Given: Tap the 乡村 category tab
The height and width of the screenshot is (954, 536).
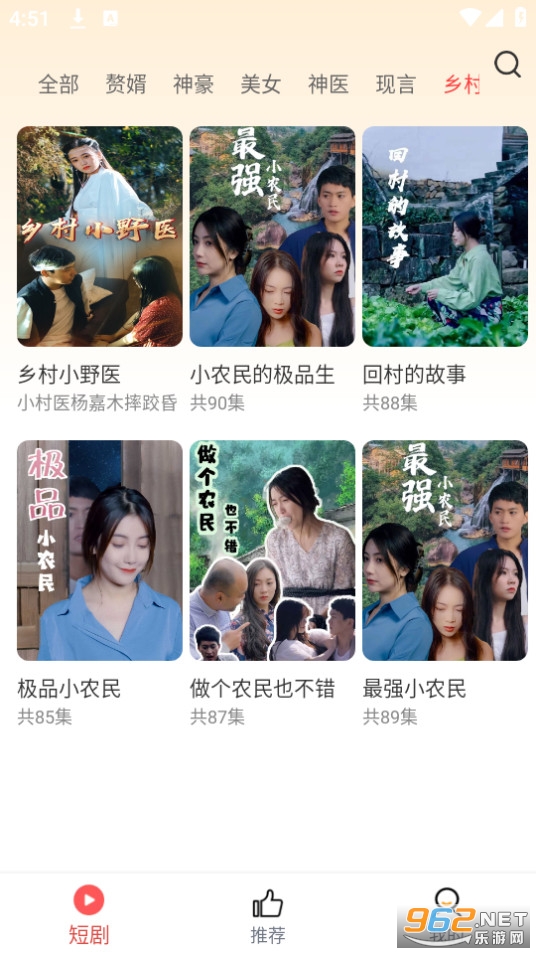Looking at the screenshot, I should [x=462, y=84].
